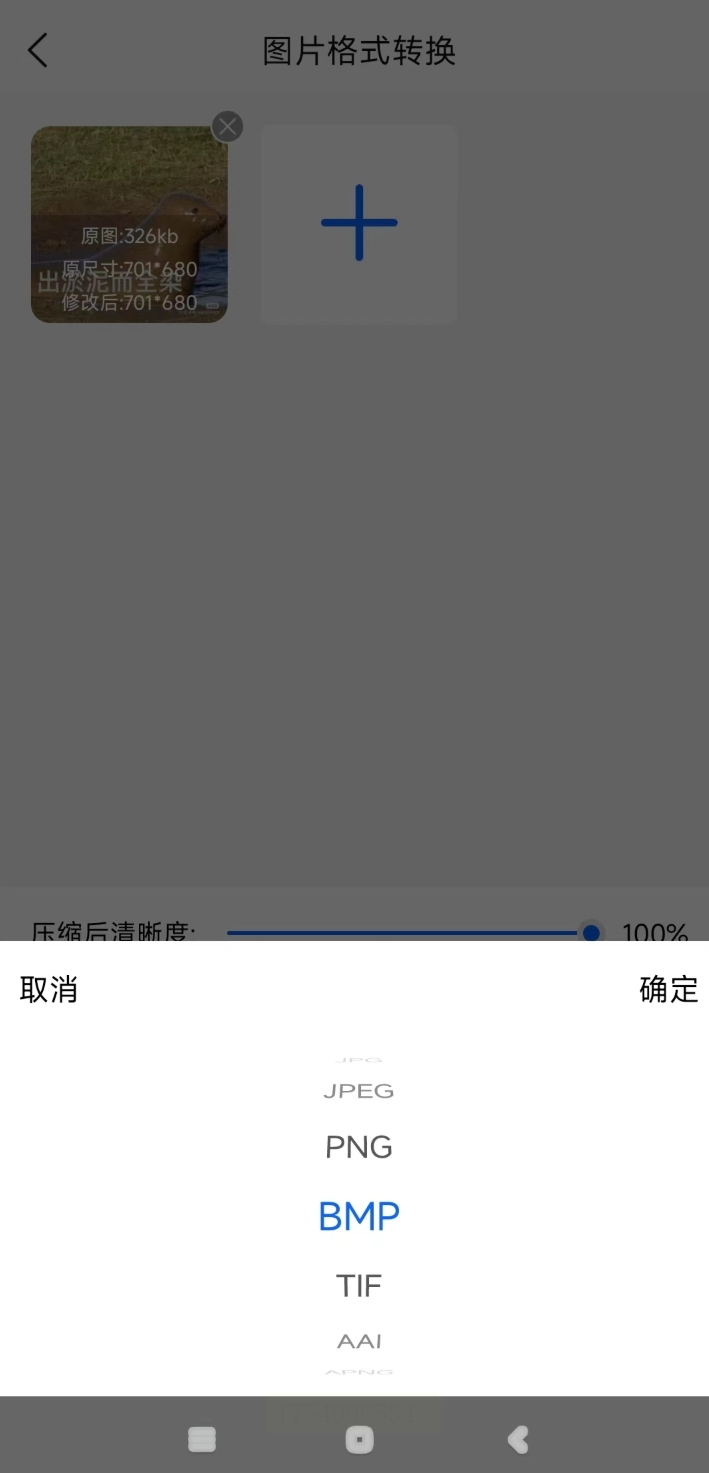The image size is (709, 1473).
Task: Remove the selected image thumbnail
Action: click(x=228, y=127)
